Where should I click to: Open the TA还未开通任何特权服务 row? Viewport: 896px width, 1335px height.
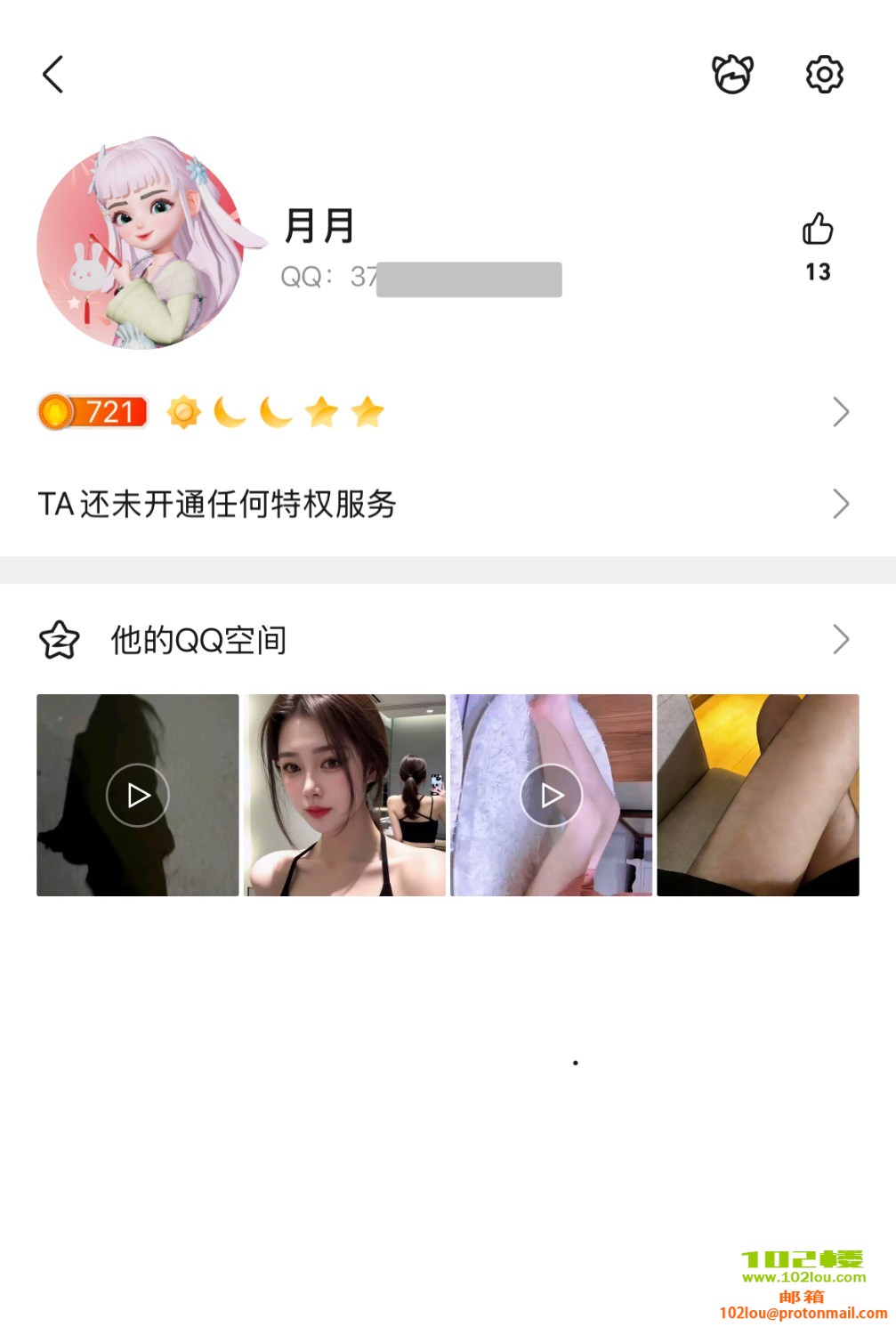[x=445, y=504]
